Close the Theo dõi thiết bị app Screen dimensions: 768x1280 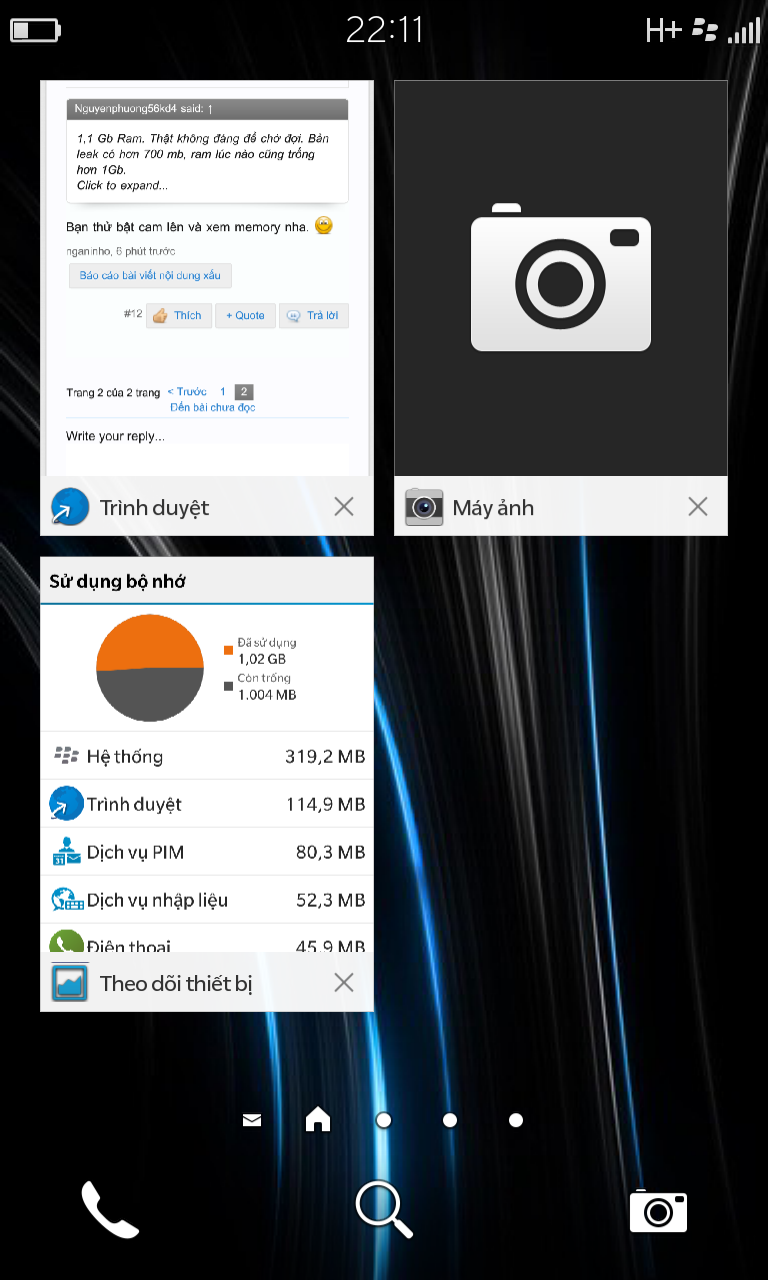(x=344, y=983)
